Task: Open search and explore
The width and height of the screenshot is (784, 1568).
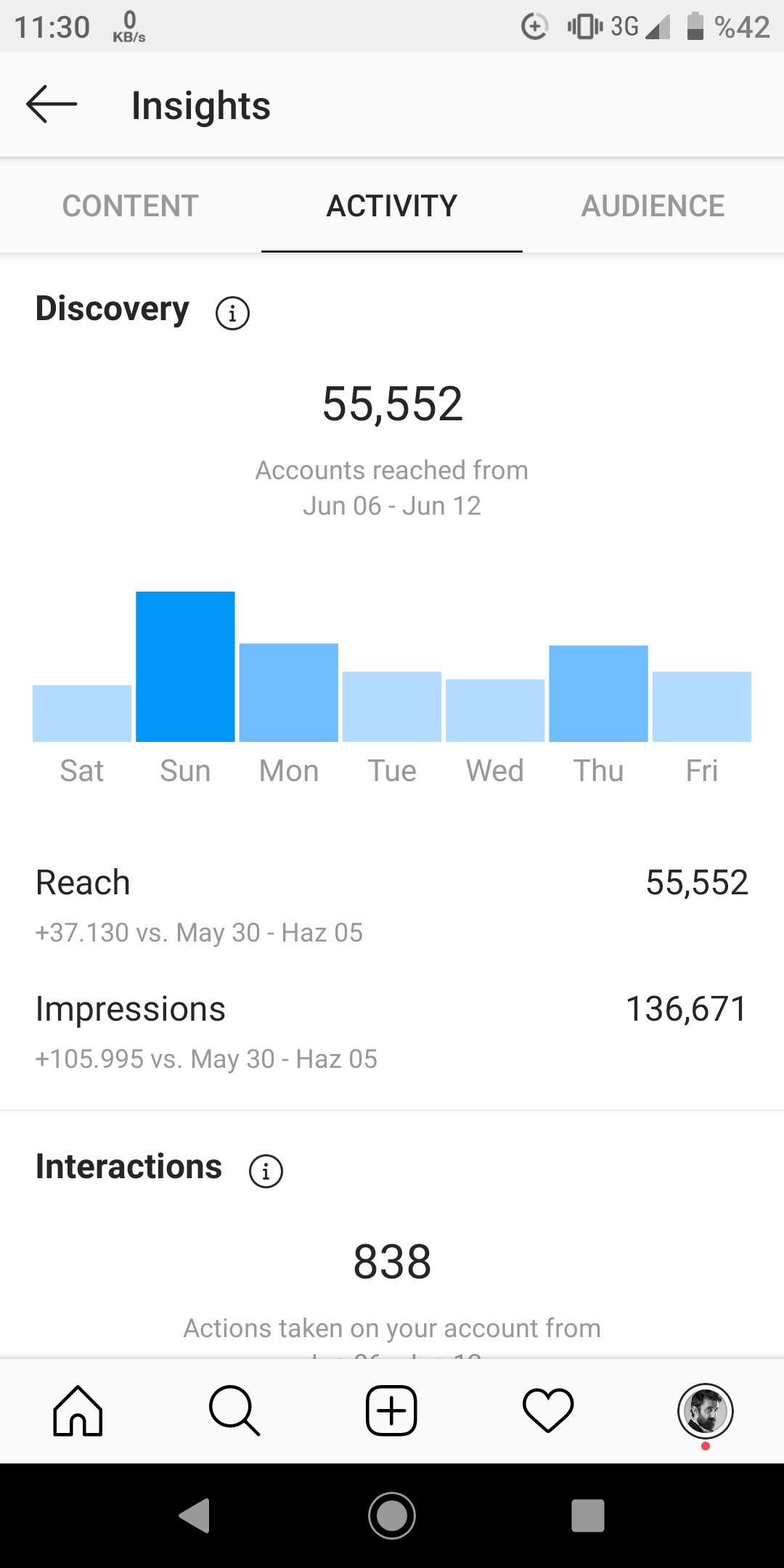Action: pyautogui.click(x=234, y=1410)
